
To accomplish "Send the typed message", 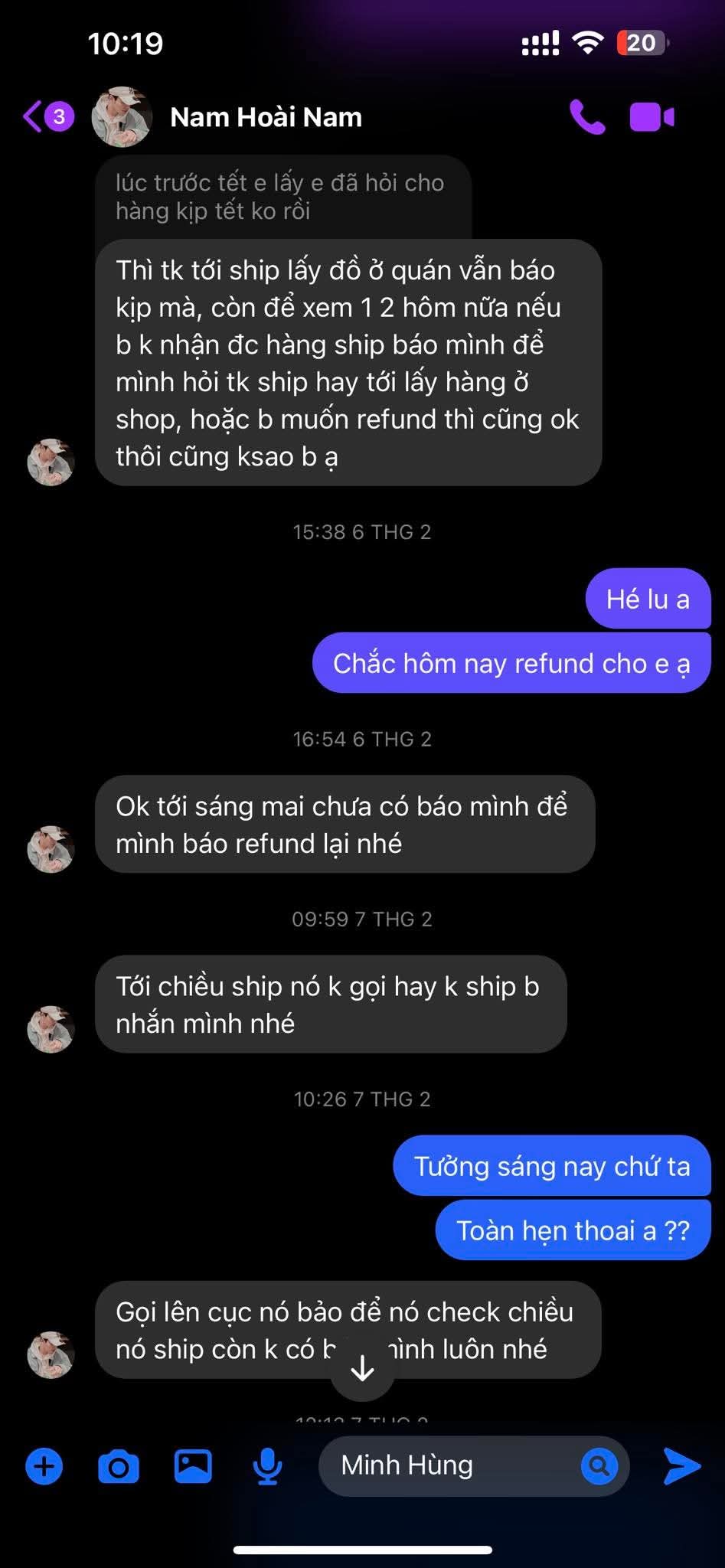I will 681,1466.
